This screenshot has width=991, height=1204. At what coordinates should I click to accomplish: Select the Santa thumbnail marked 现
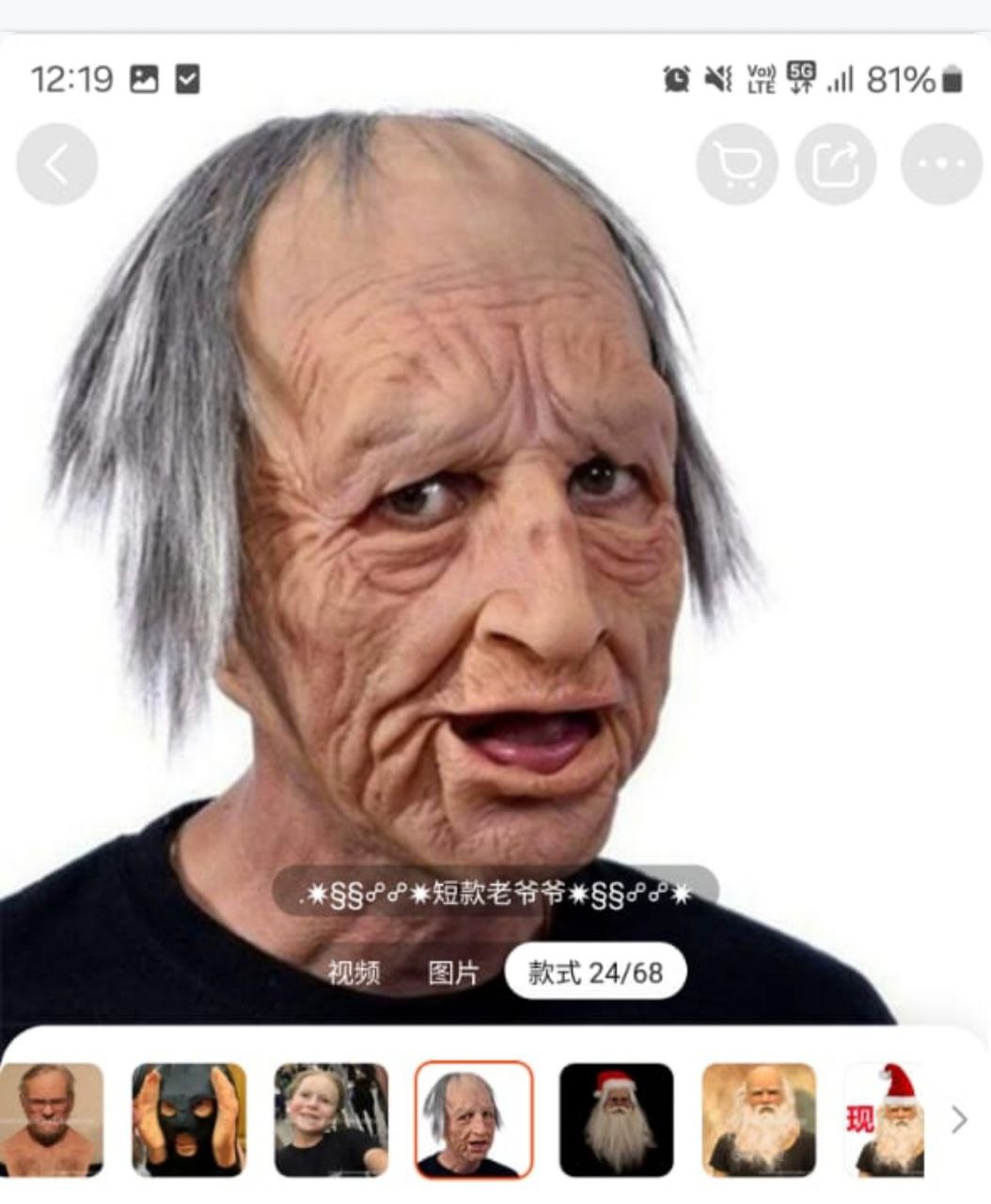pyautogui.click(x=886, y=1119)
